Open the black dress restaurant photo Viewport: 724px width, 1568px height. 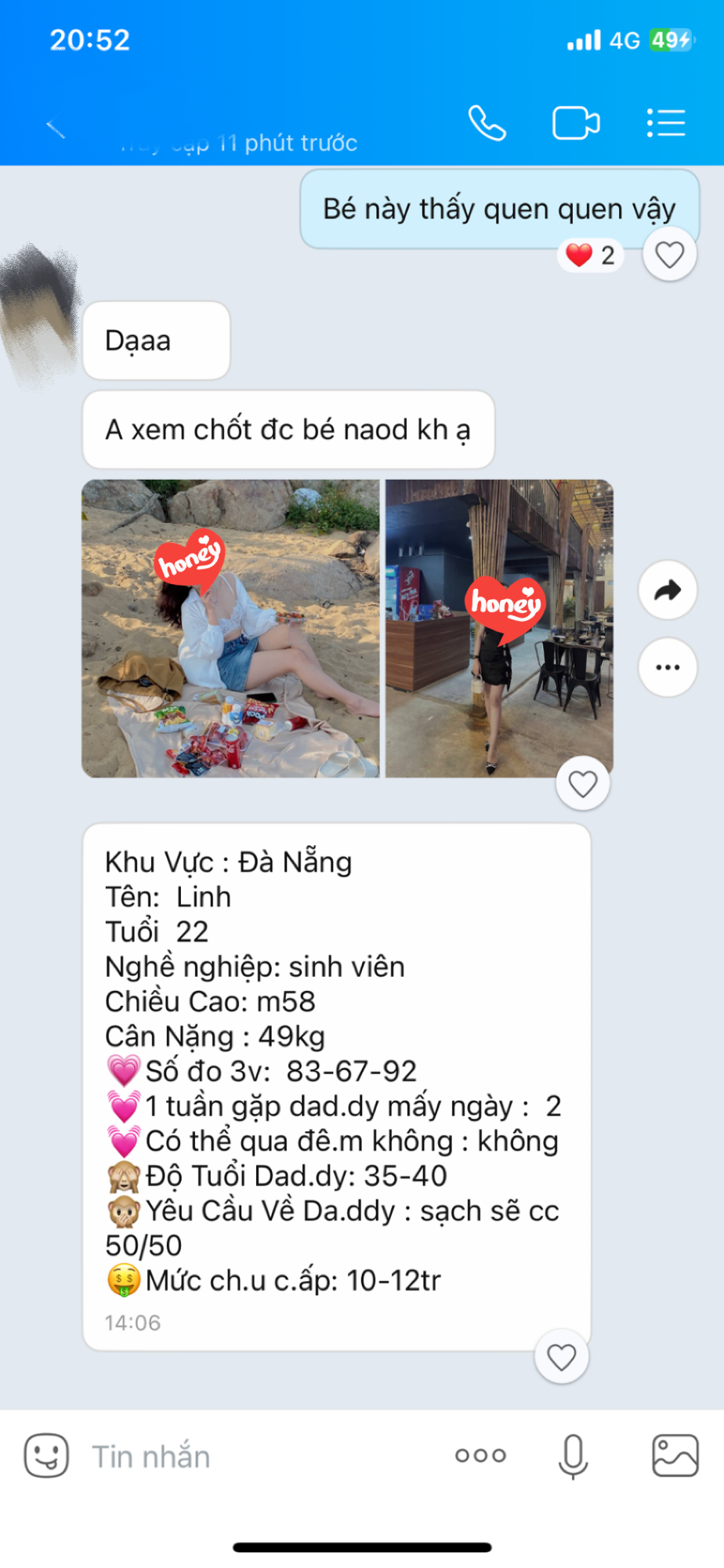click(499, 628)
